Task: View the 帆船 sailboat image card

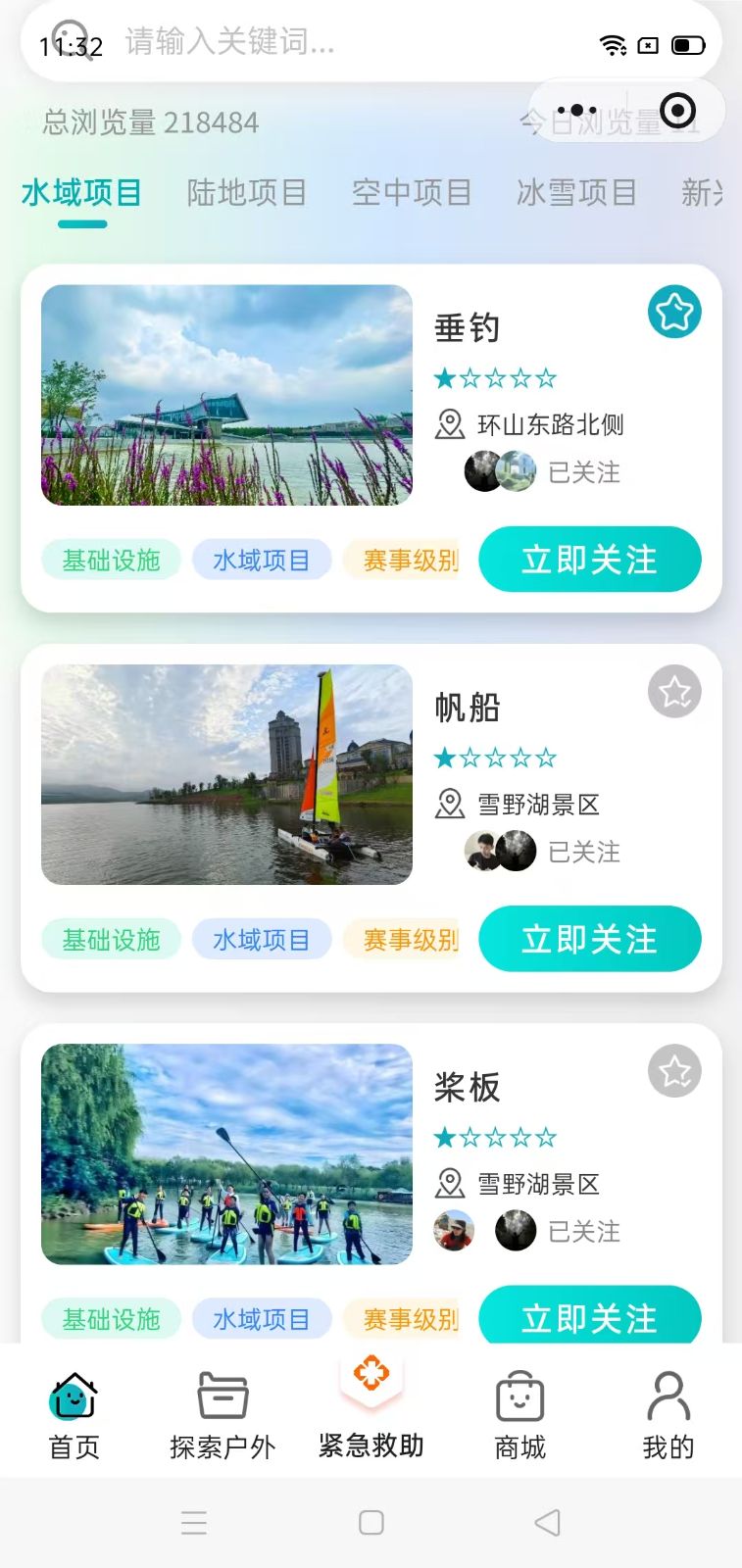Action: [x=226, y=774]
